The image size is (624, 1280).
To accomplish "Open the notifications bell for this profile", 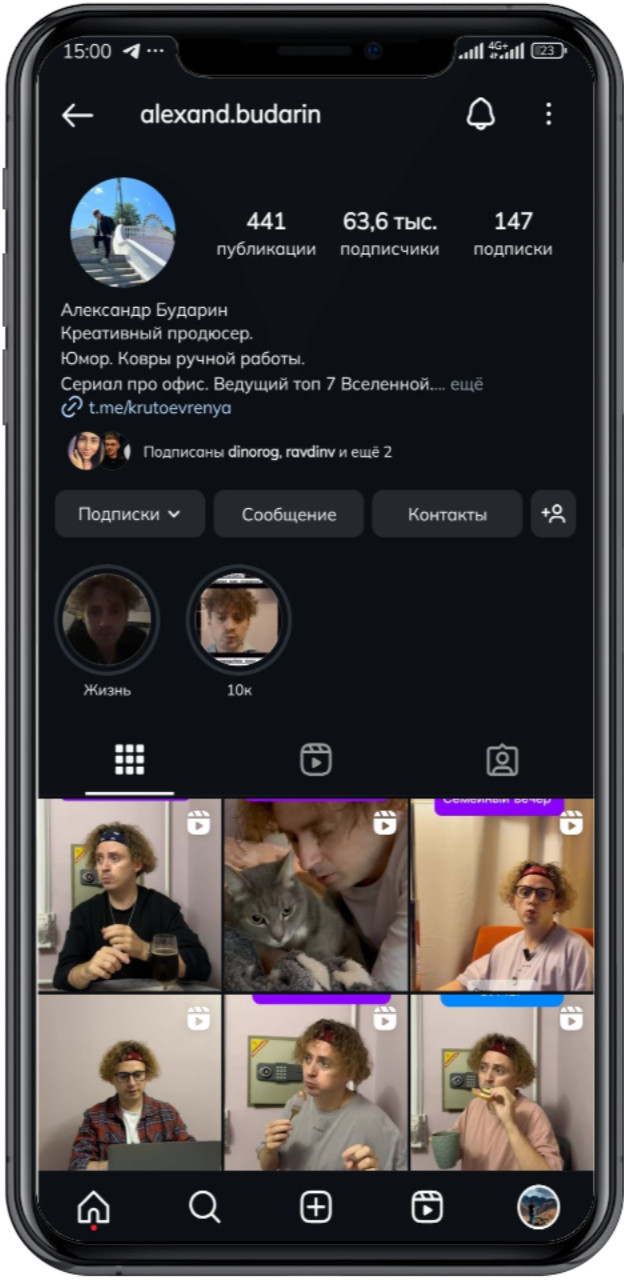I will [x=481, y=114].
